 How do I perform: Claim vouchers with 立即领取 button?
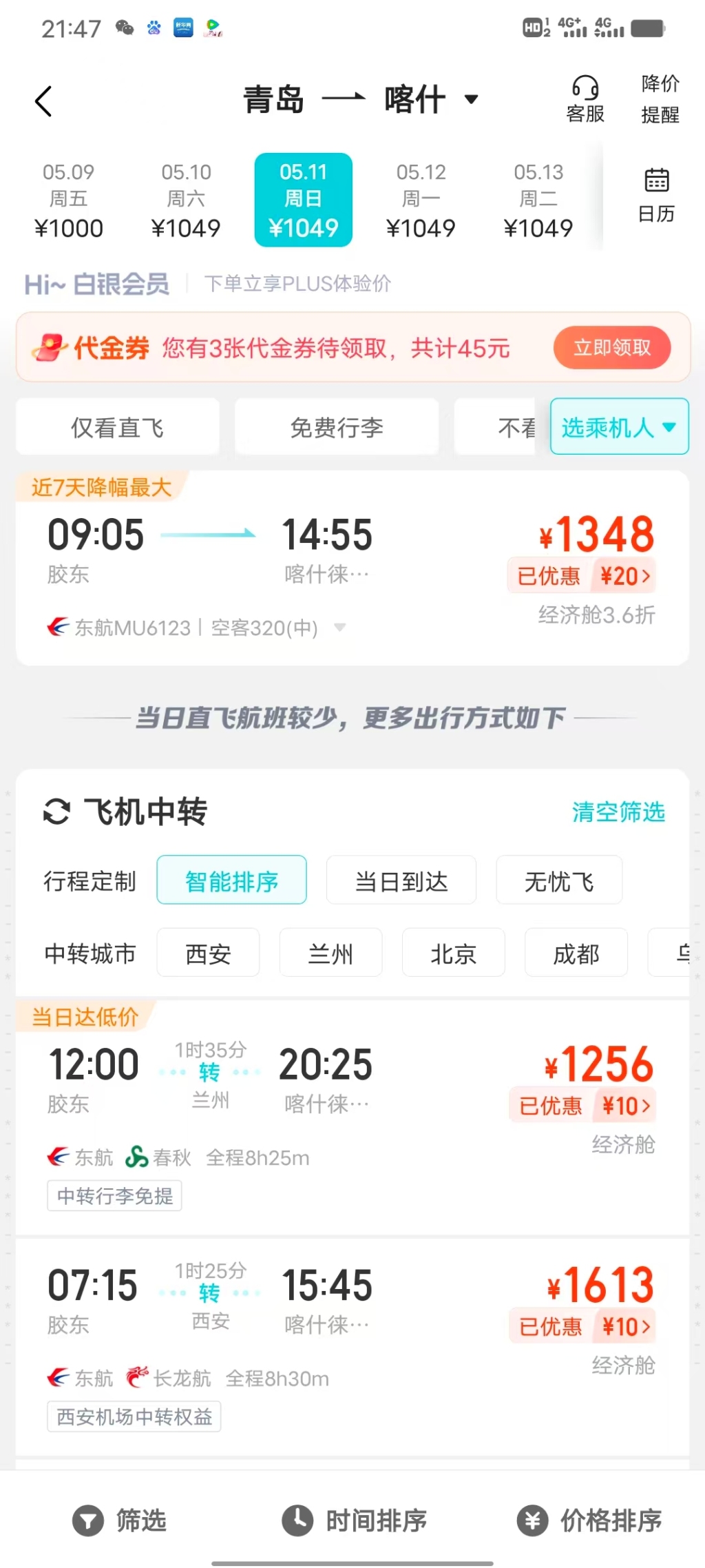(x=612, y=347)
